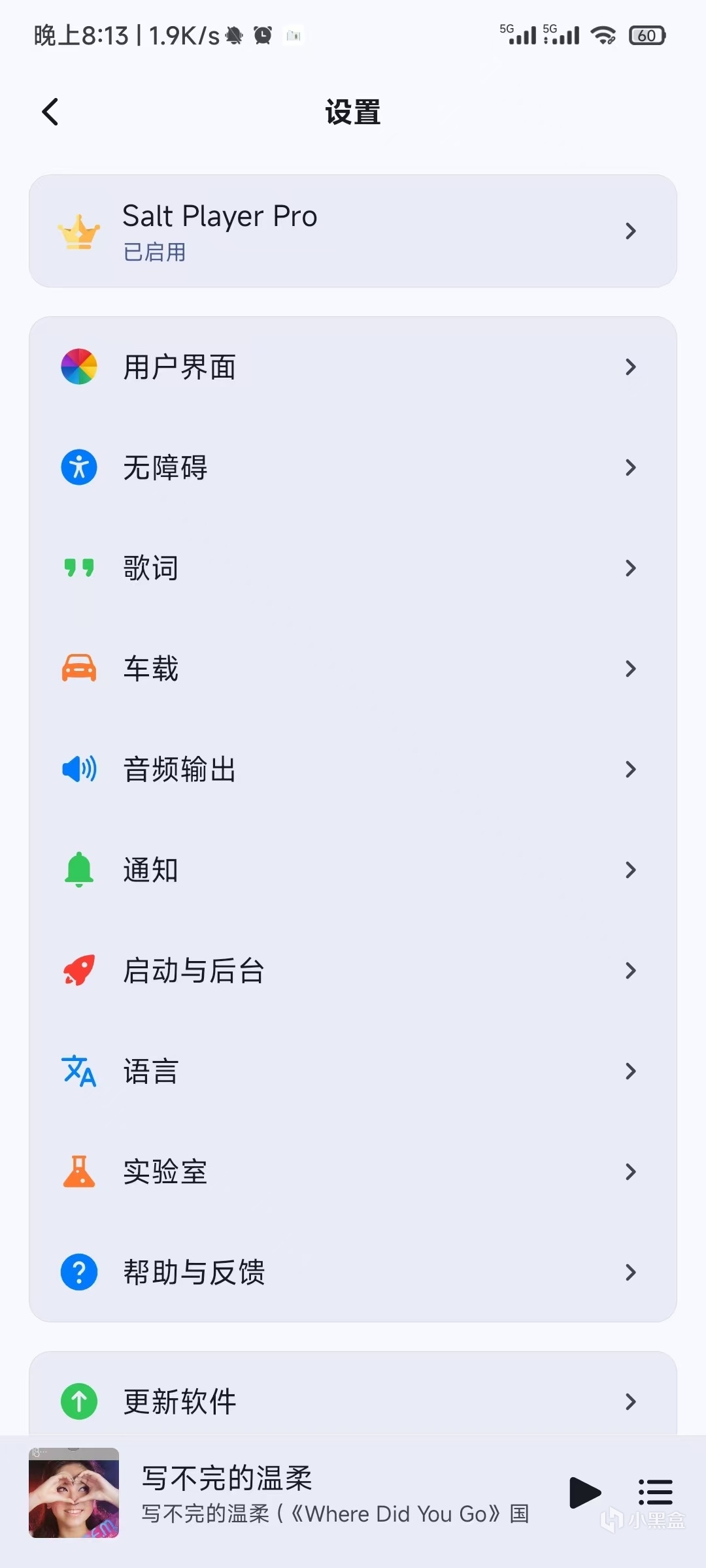
Task: Open 歌词 settings
Action: tap(353, 568)
